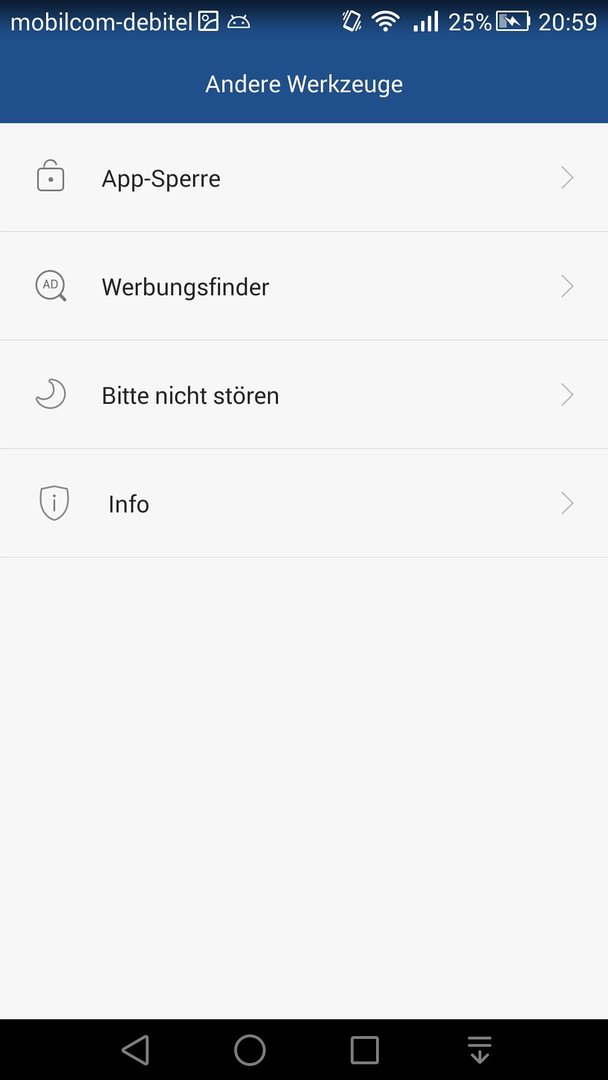Open the App-Sperre row
The image size is (608, 1080).
(304, 178)
